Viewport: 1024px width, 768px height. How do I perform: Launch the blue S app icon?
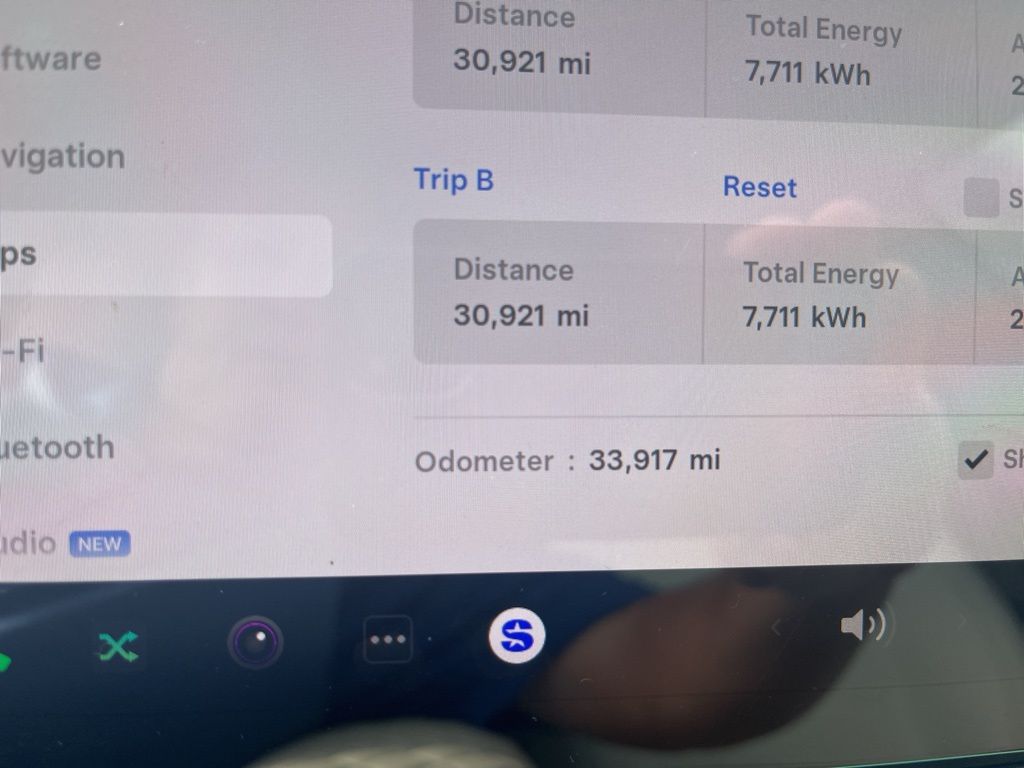pyautogui.click(x=517, y=636)
